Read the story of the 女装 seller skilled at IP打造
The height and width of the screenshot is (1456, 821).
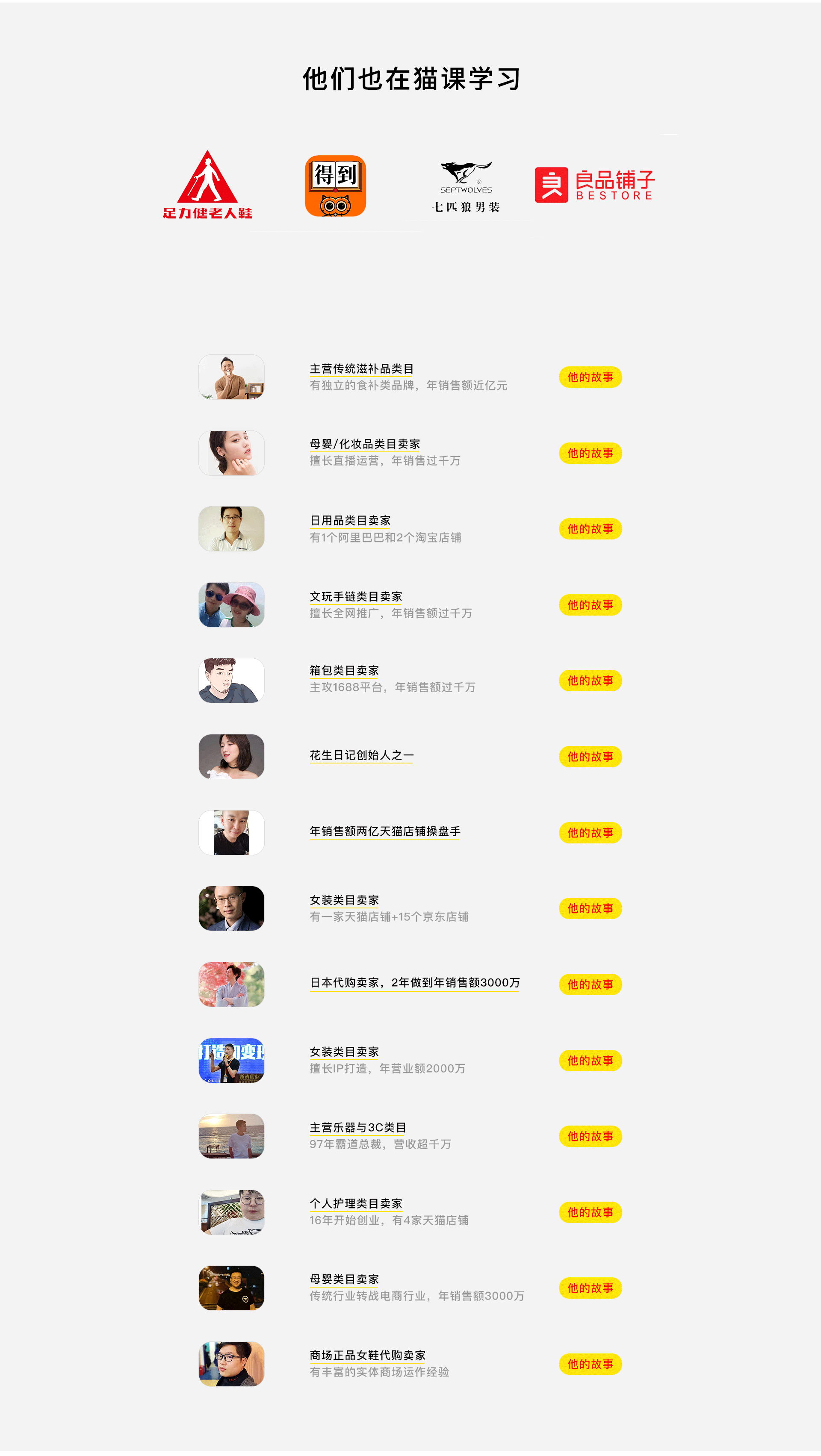click(x=590, y=1060)
